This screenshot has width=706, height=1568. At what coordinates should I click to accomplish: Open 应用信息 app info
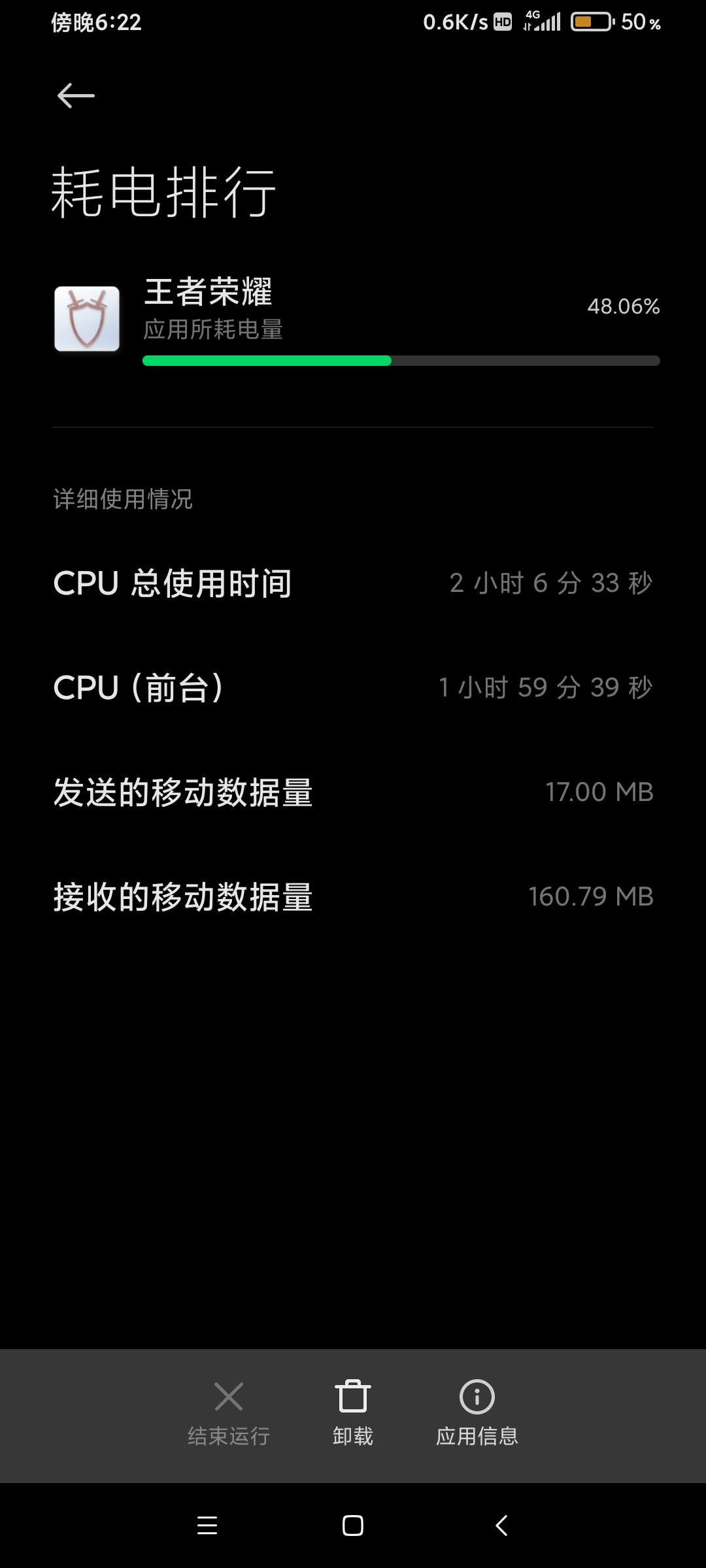coord(477,1413)
